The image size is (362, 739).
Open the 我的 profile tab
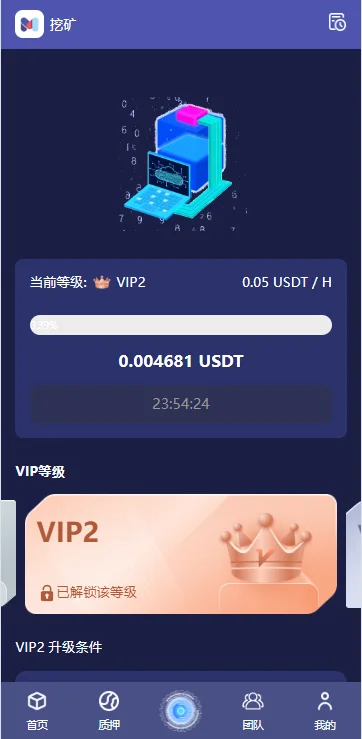[x=325, y=710]
